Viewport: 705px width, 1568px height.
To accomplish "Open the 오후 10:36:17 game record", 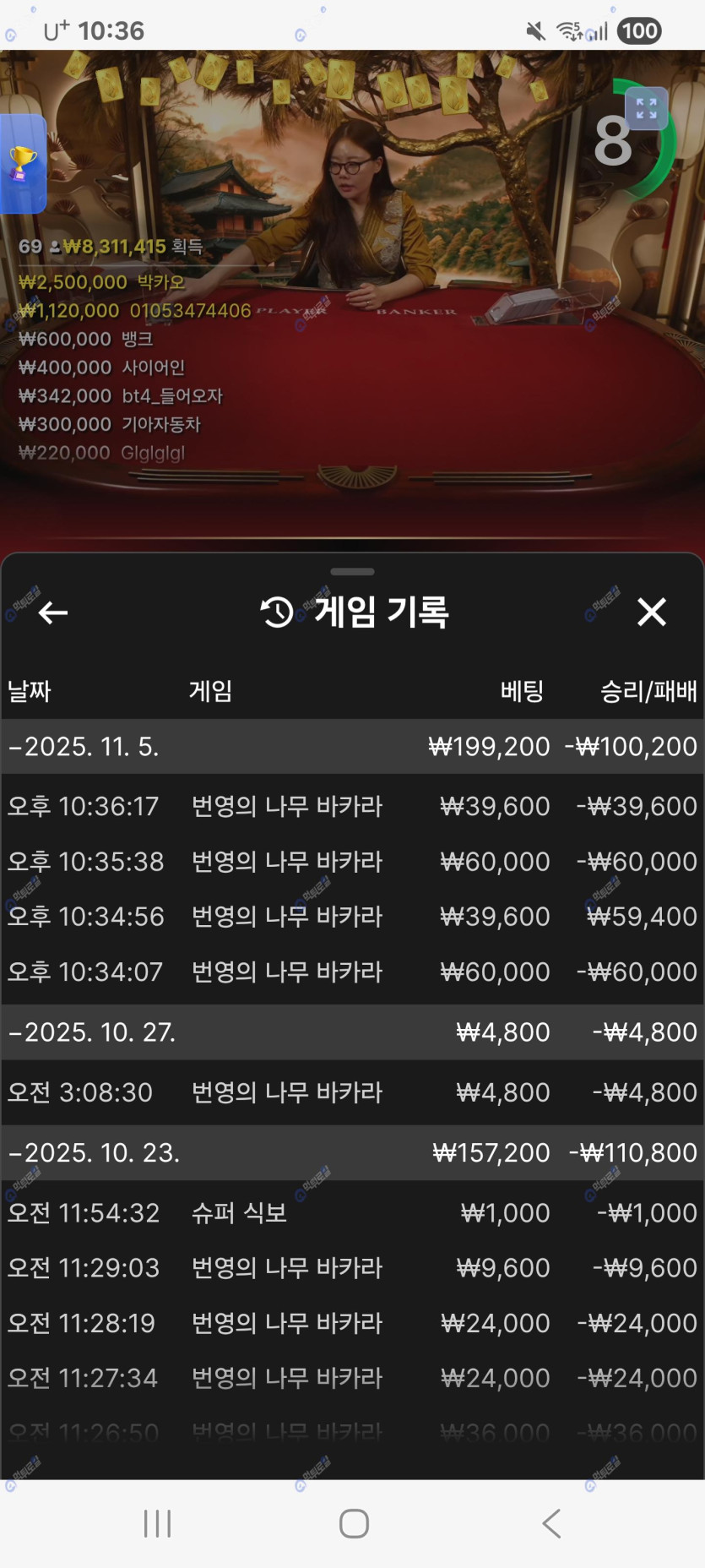I will pyautogui.click(x=352, y=806).
